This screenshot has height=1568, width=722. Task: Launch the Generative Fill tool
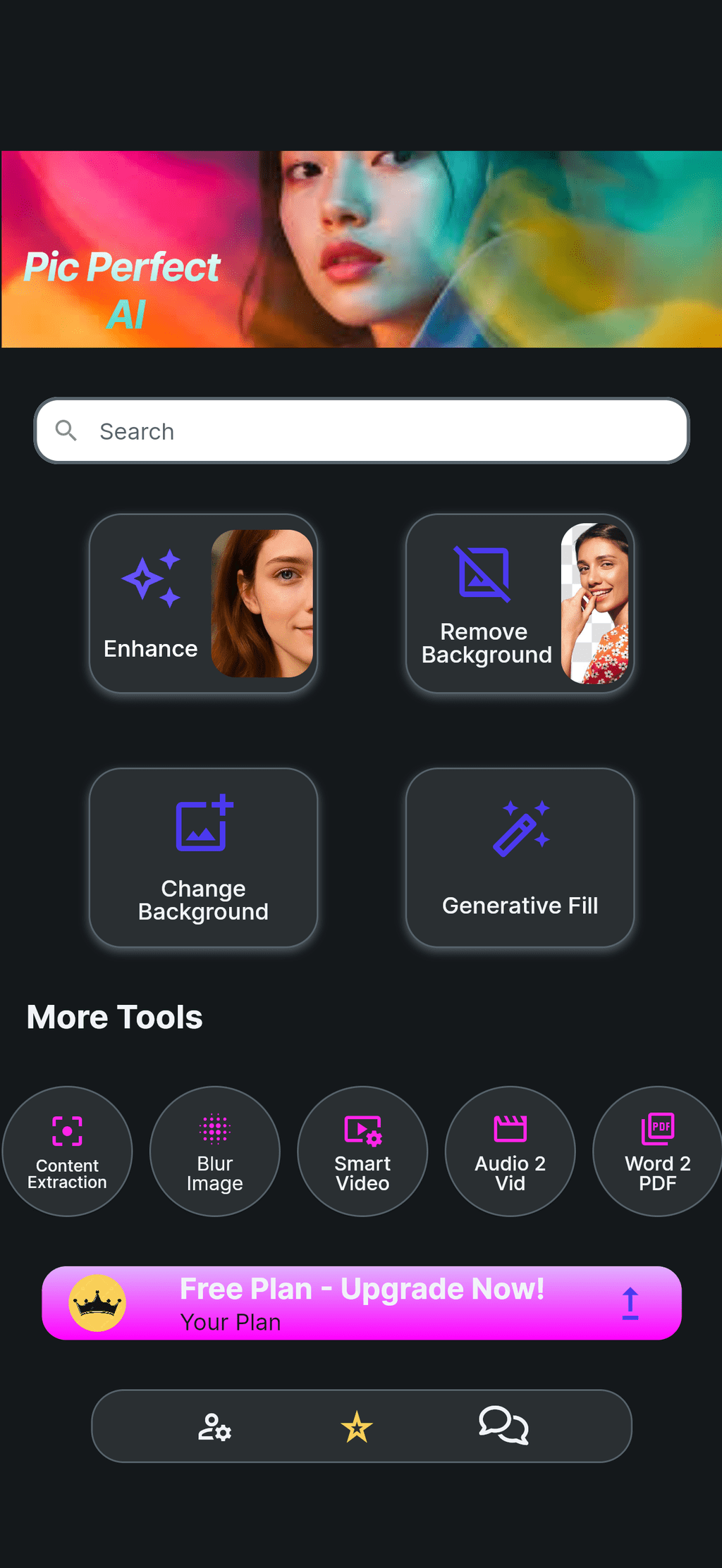520,858
